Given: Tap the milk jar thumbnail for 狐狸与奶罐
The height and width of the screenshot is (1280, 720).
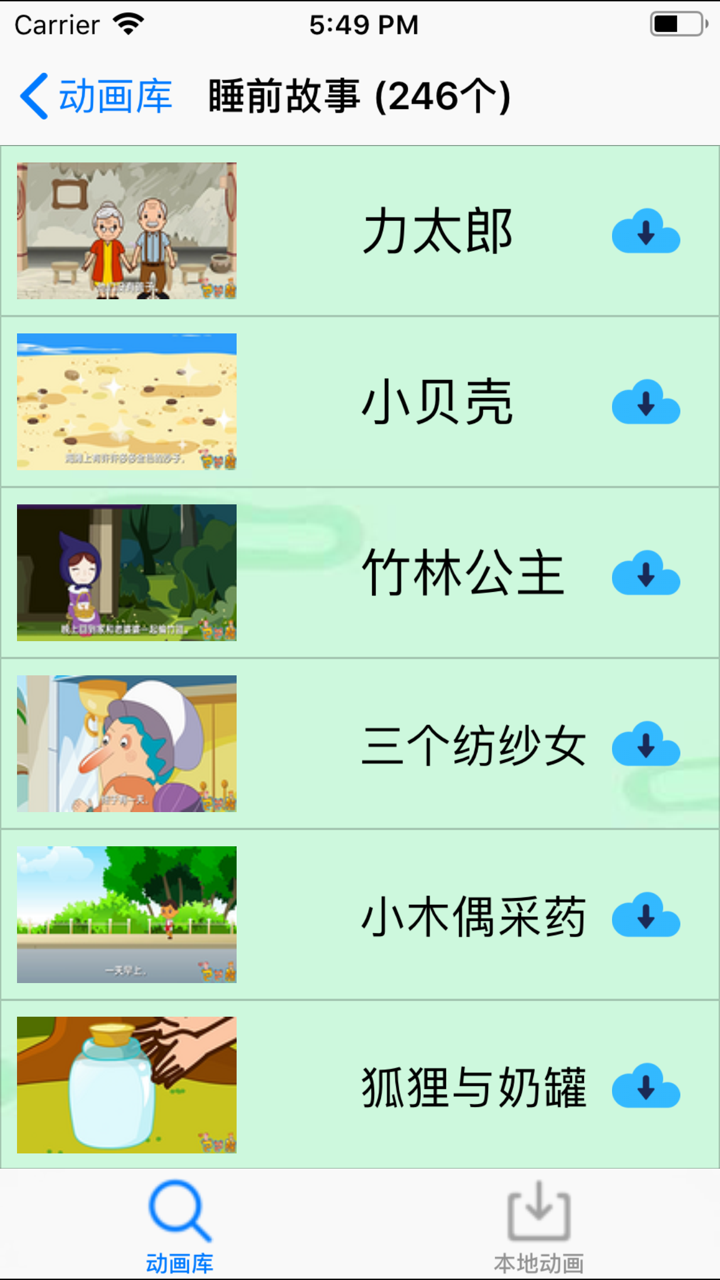Looking at the screenshot, I should click(x=126, y=1086).
